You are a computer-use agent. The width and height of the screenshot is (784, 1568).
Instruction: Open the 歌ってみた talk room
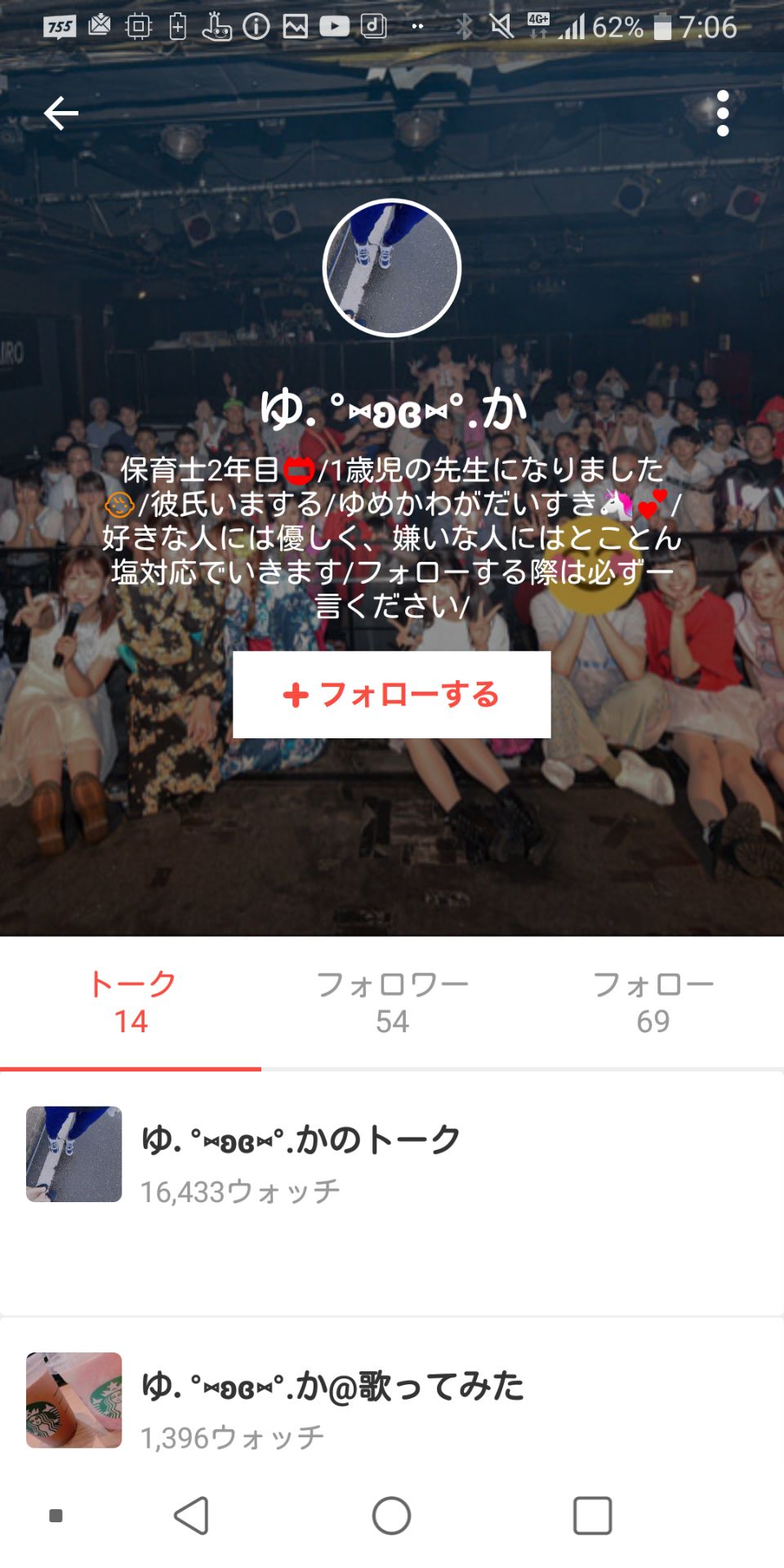tap(392, 1400)
